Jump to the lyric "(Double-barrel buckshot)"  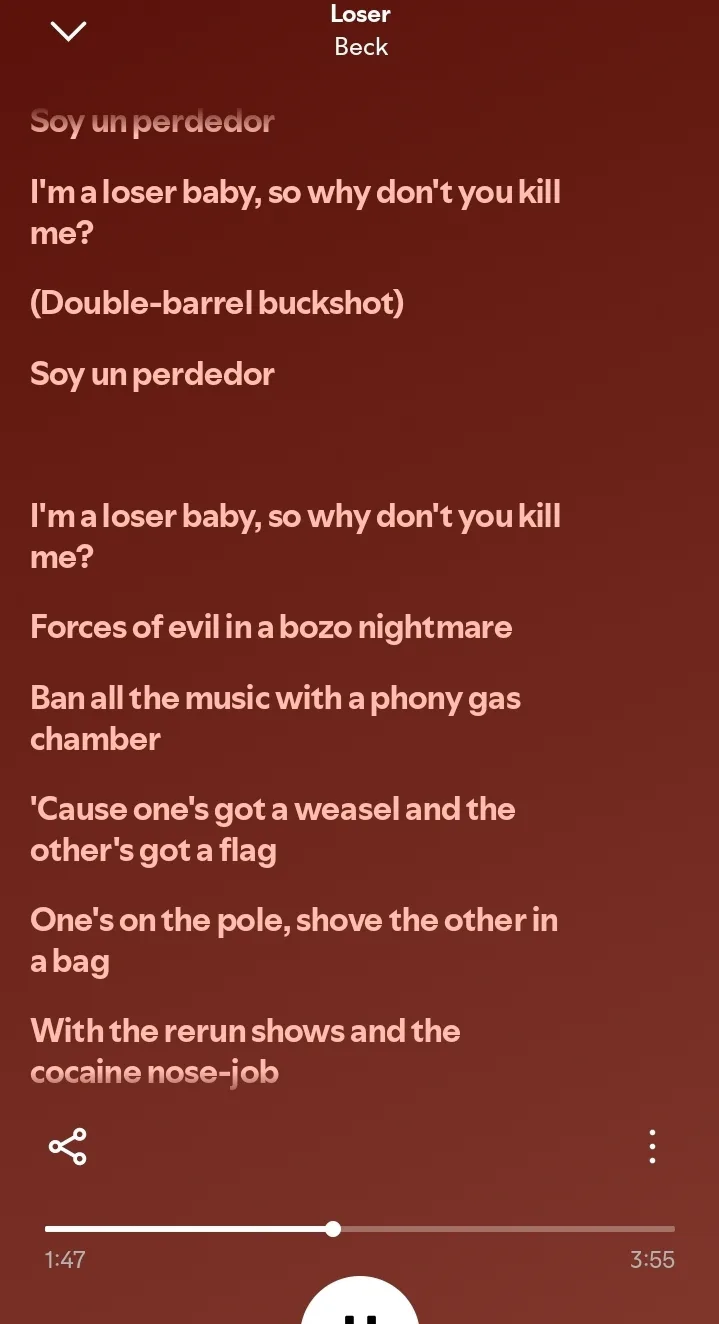217,302
